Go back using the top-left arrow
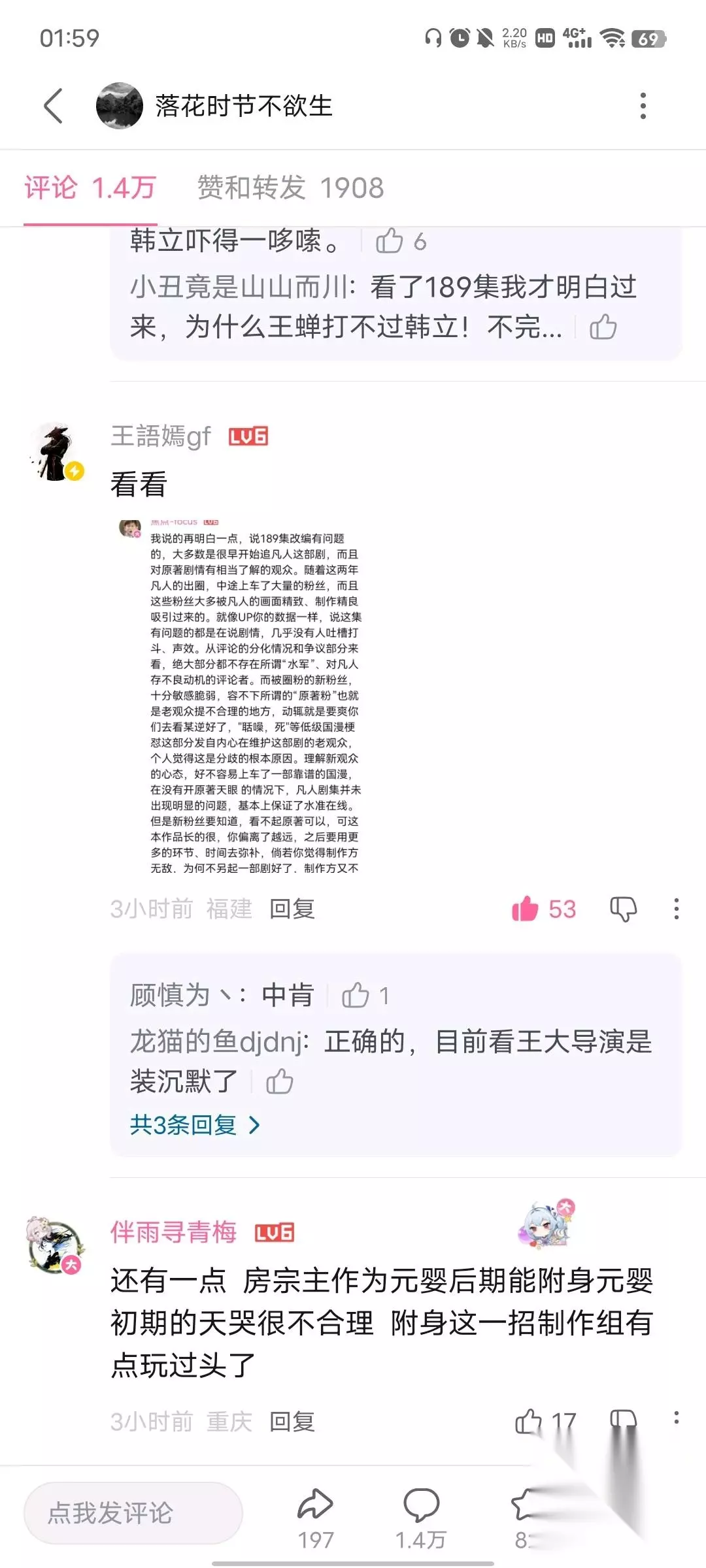 tap(53, 106)
